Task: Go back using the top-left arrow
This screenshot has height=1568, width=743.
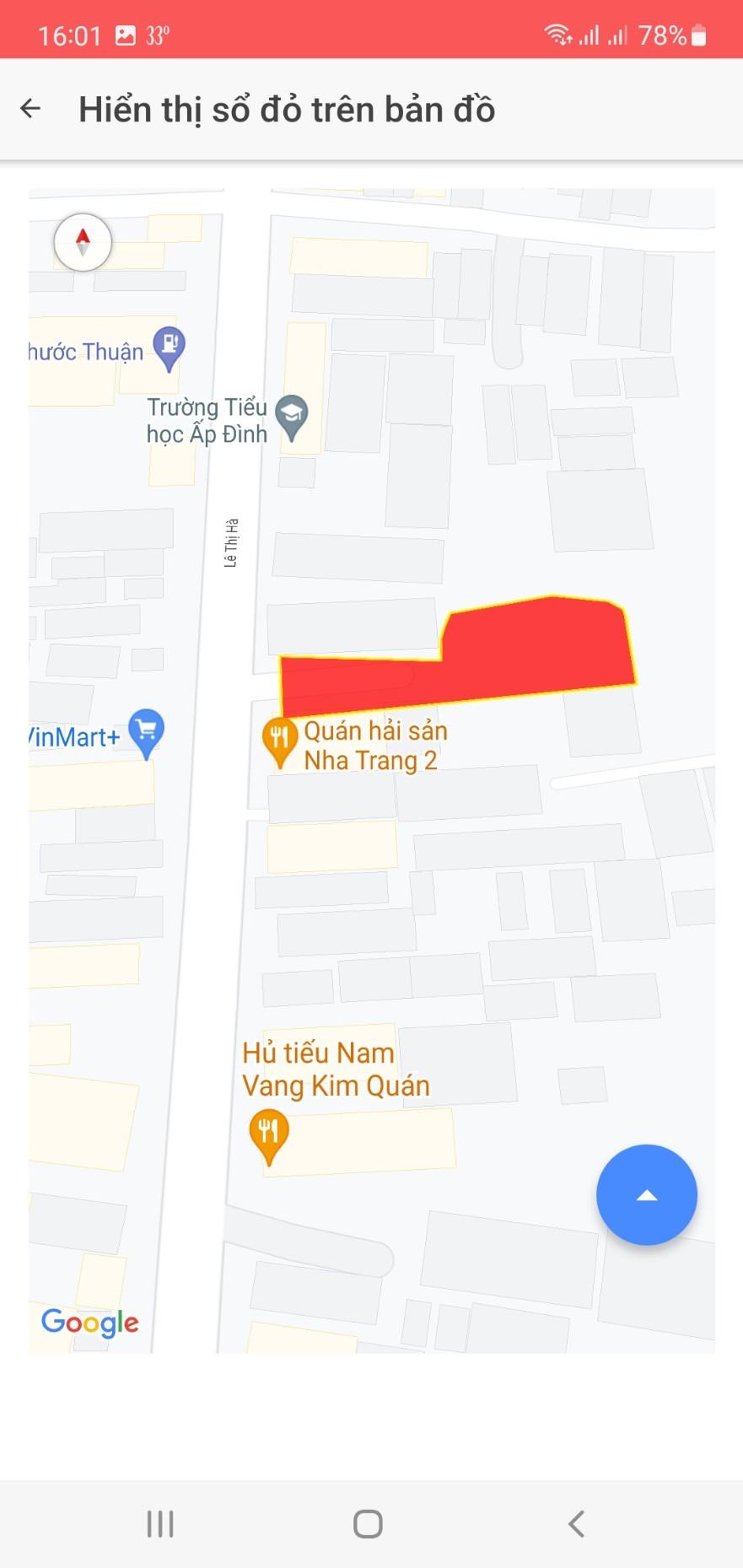Action: click(x=30, y=109)
